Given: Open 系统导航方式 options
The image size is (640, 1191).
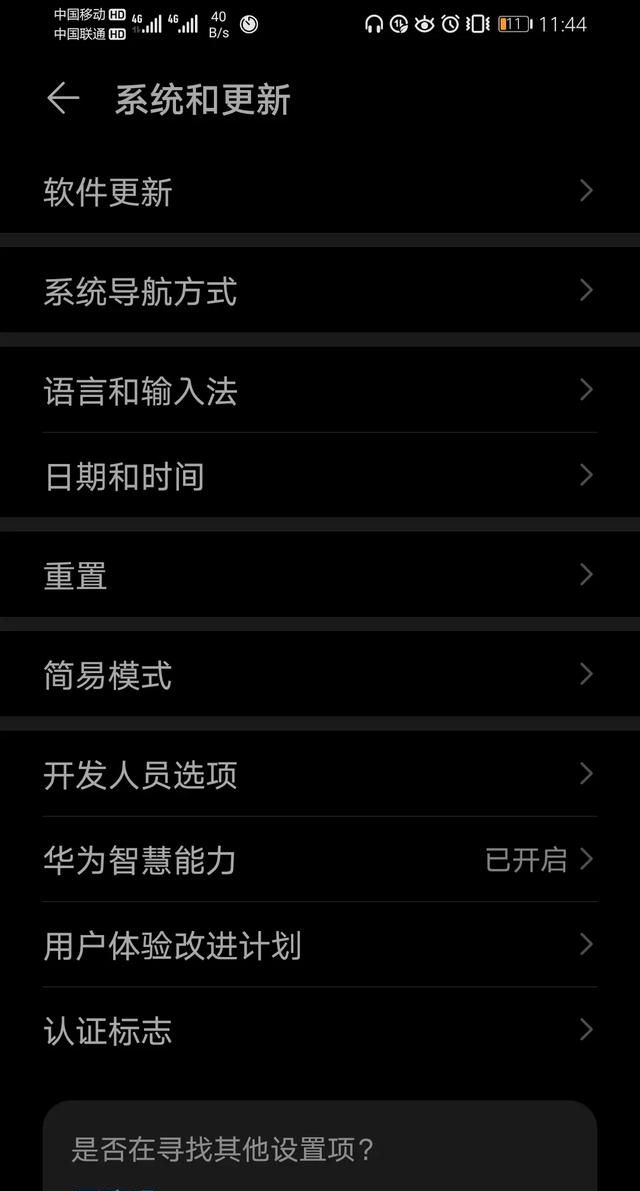Looking at the screenshot, I should (x=320, y=291).
